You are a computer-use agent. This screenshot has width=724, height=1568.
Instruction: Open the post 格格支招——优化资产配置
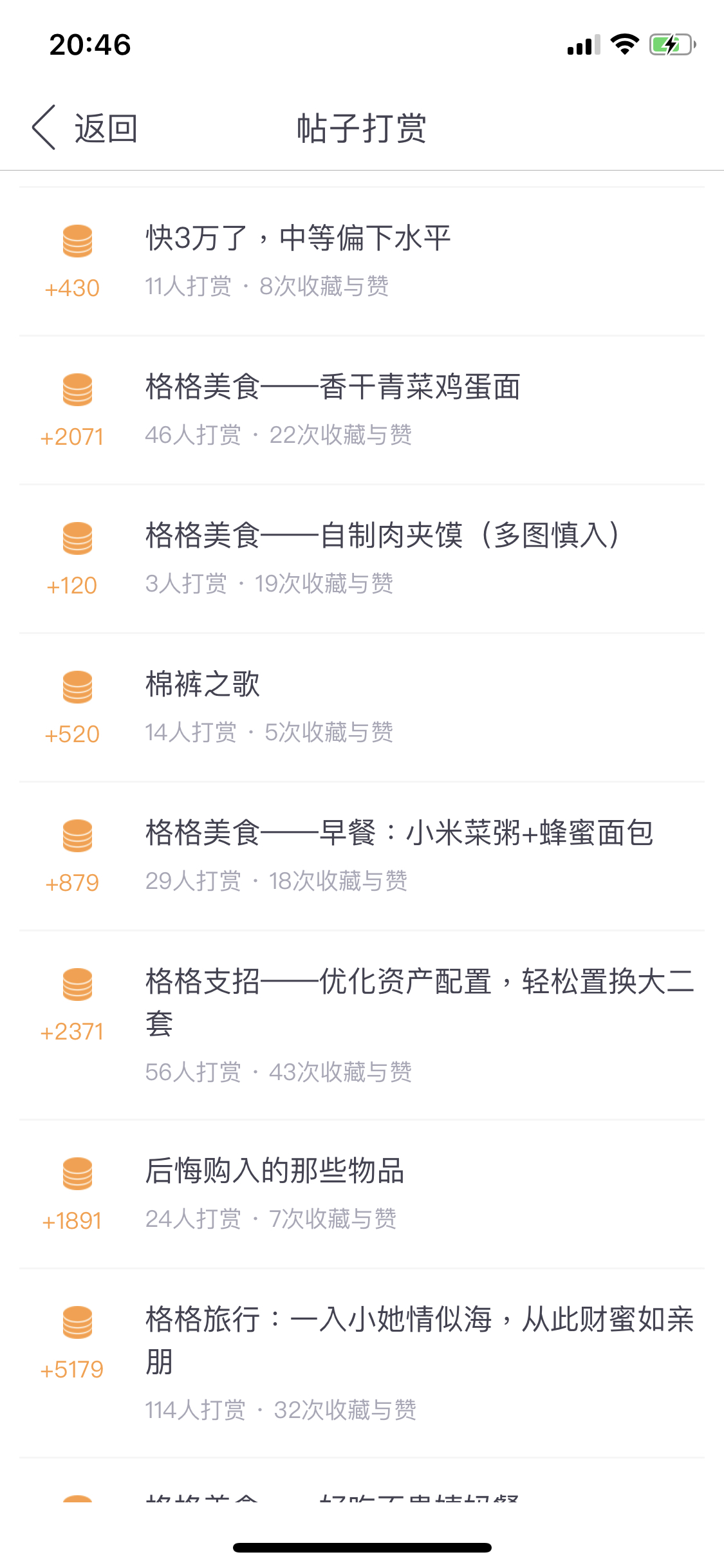(362, 1025)
